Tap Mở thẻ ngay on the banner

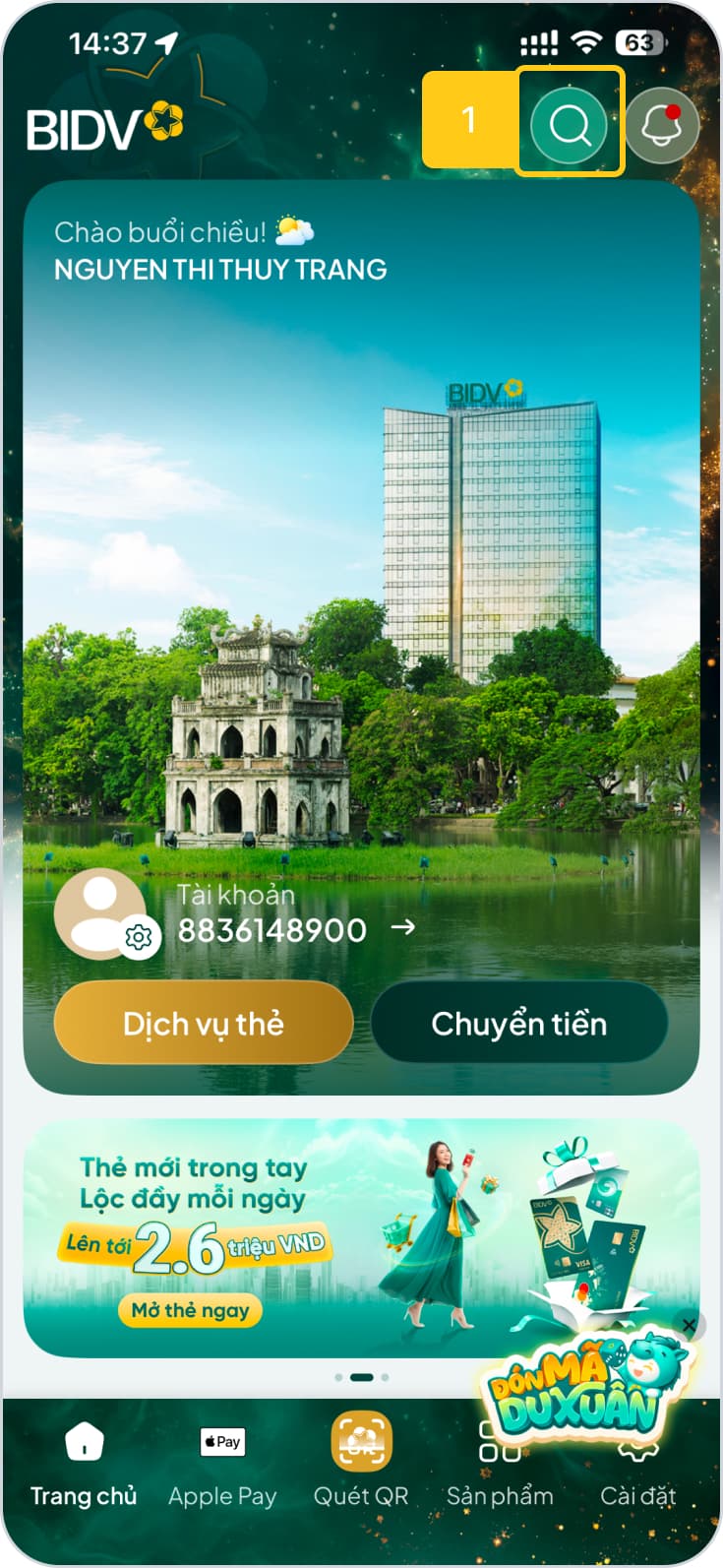tap(191, 1310)
